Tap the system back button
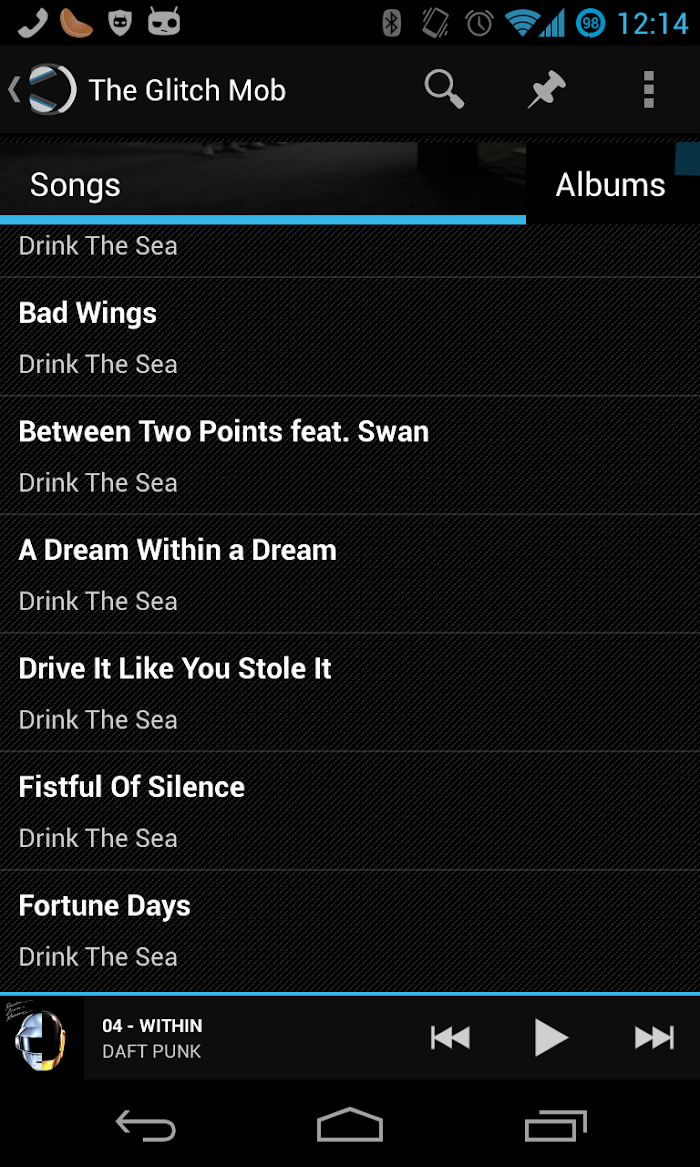The height and width of the screenshot is (1167, 700). point(145,1124)
